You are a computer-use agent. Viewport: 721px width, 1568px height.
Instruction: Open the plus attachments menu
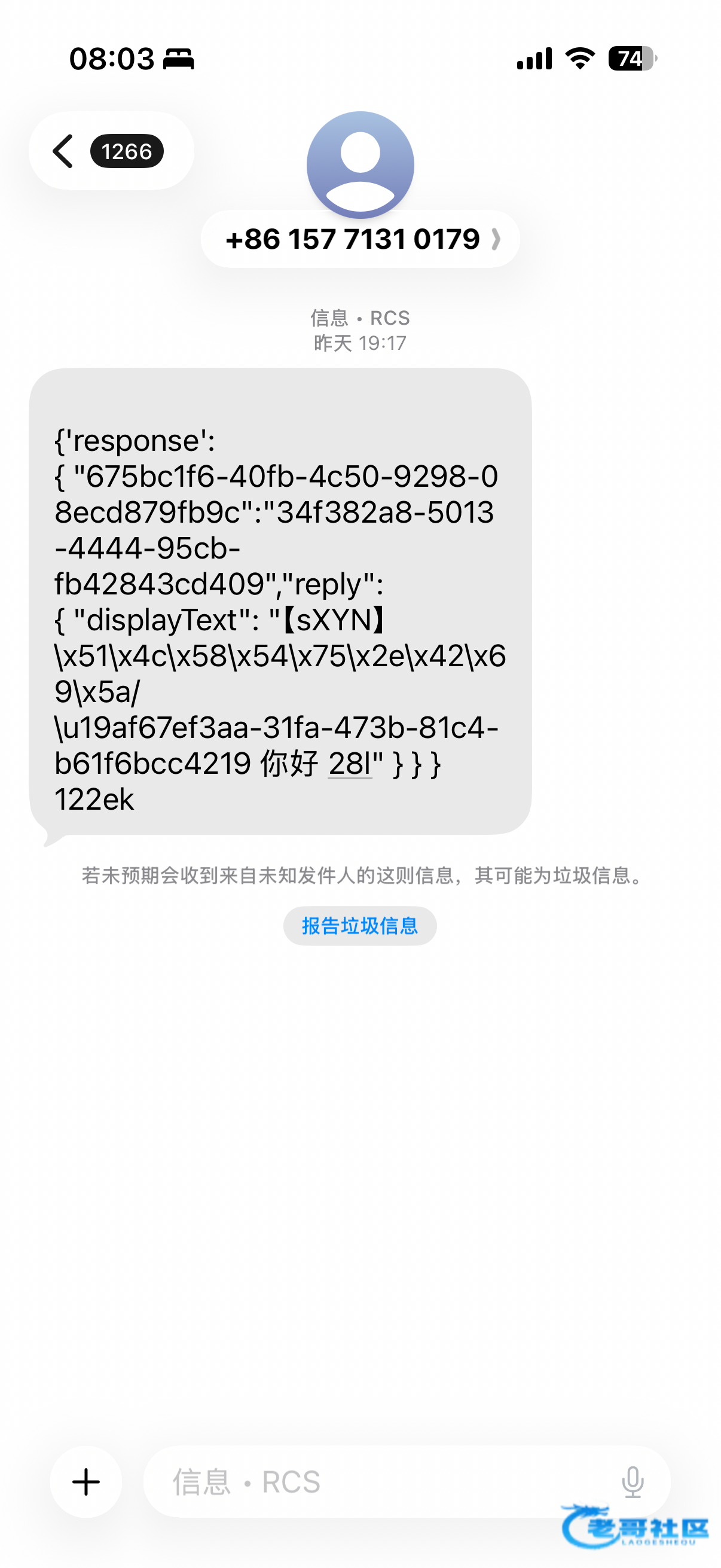[85, 1481]
